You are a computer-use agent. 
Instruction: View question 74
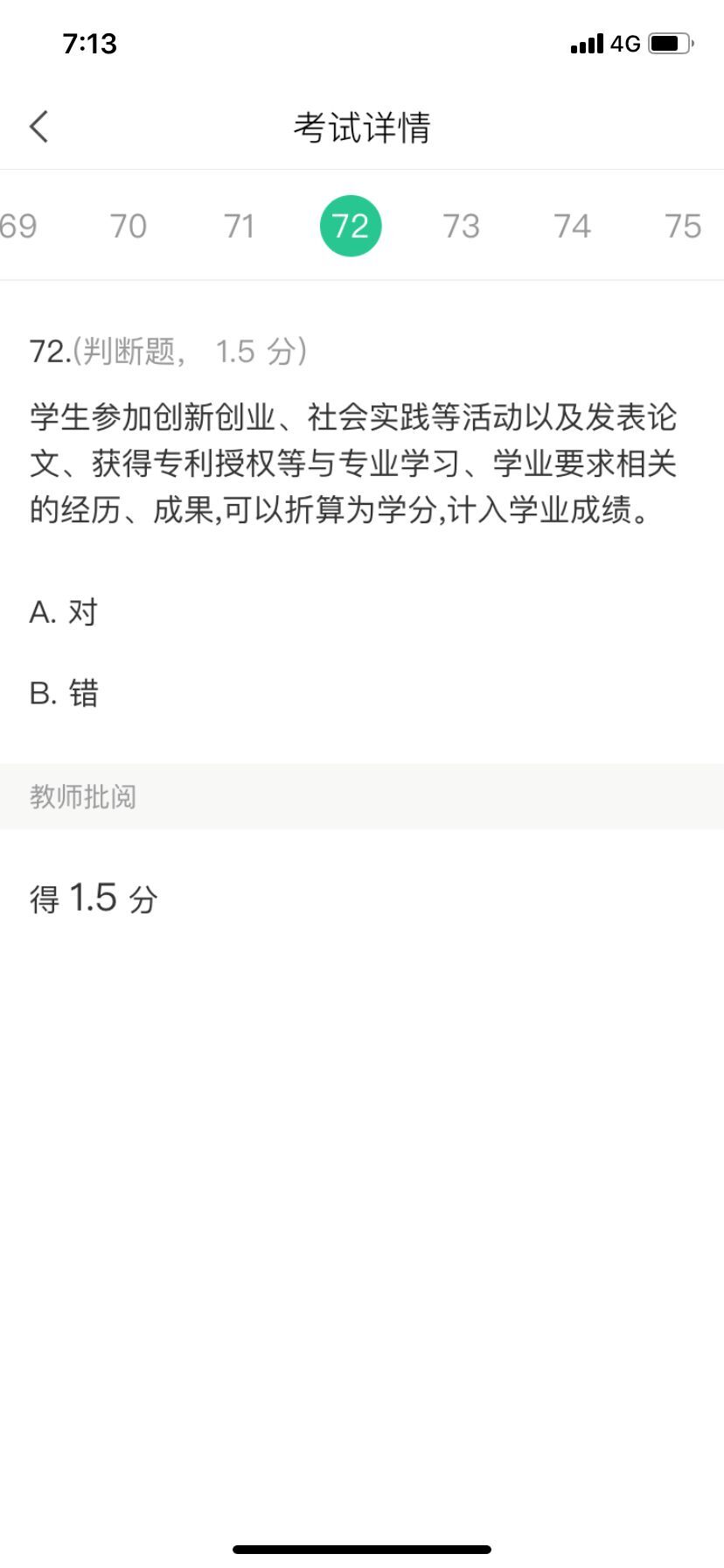tap(572, 227)
